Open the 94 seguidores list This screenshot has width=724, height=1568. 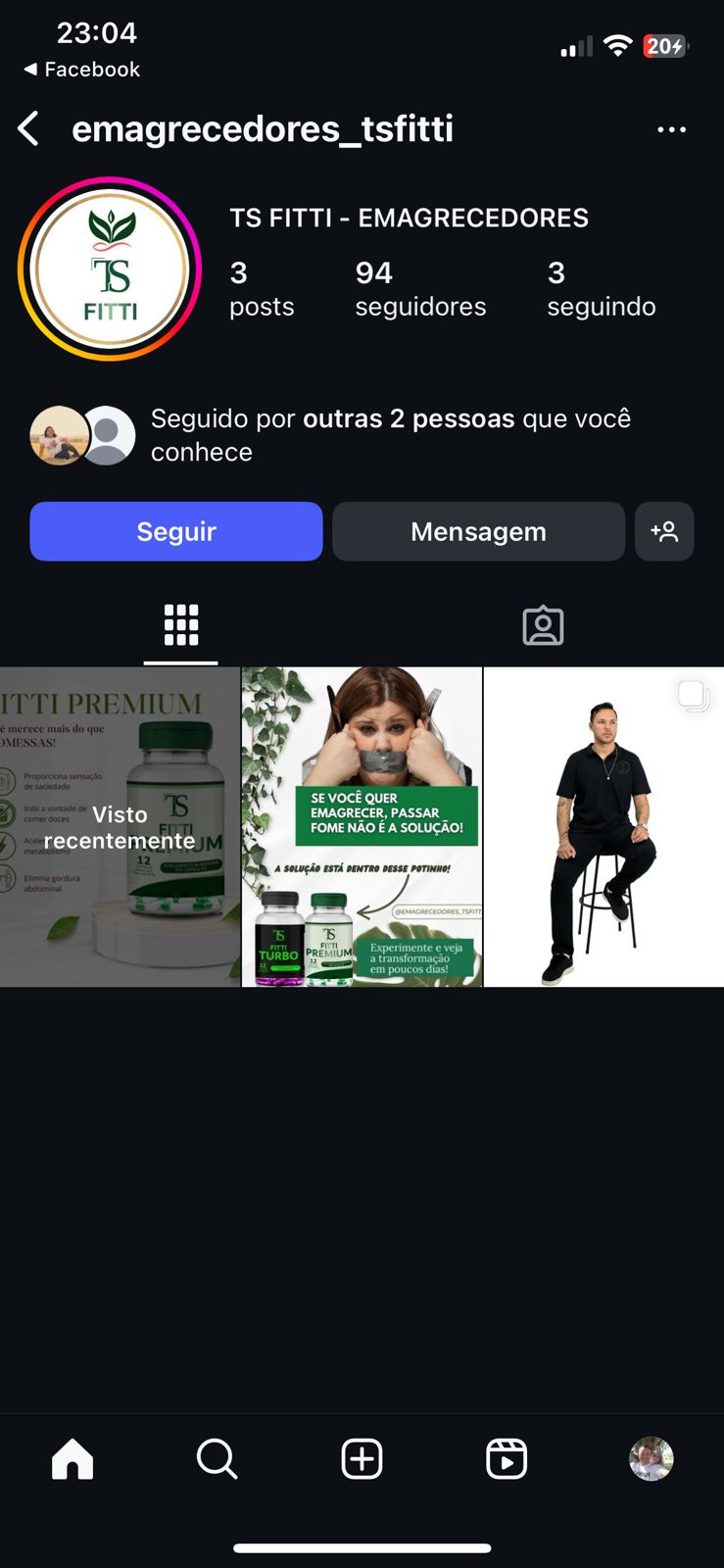(419, 288)
